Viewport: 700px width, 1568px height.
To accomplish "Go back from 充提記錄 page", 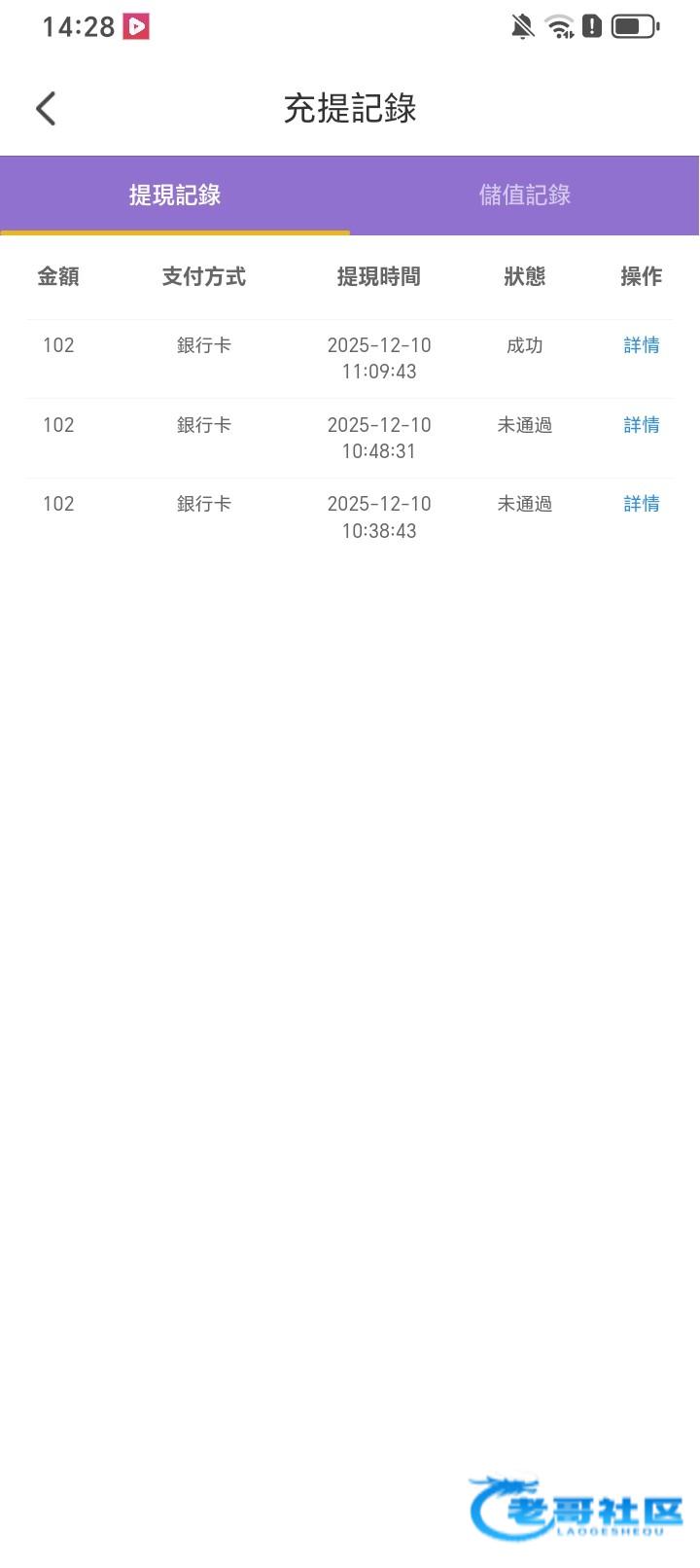I will point(46,108).
